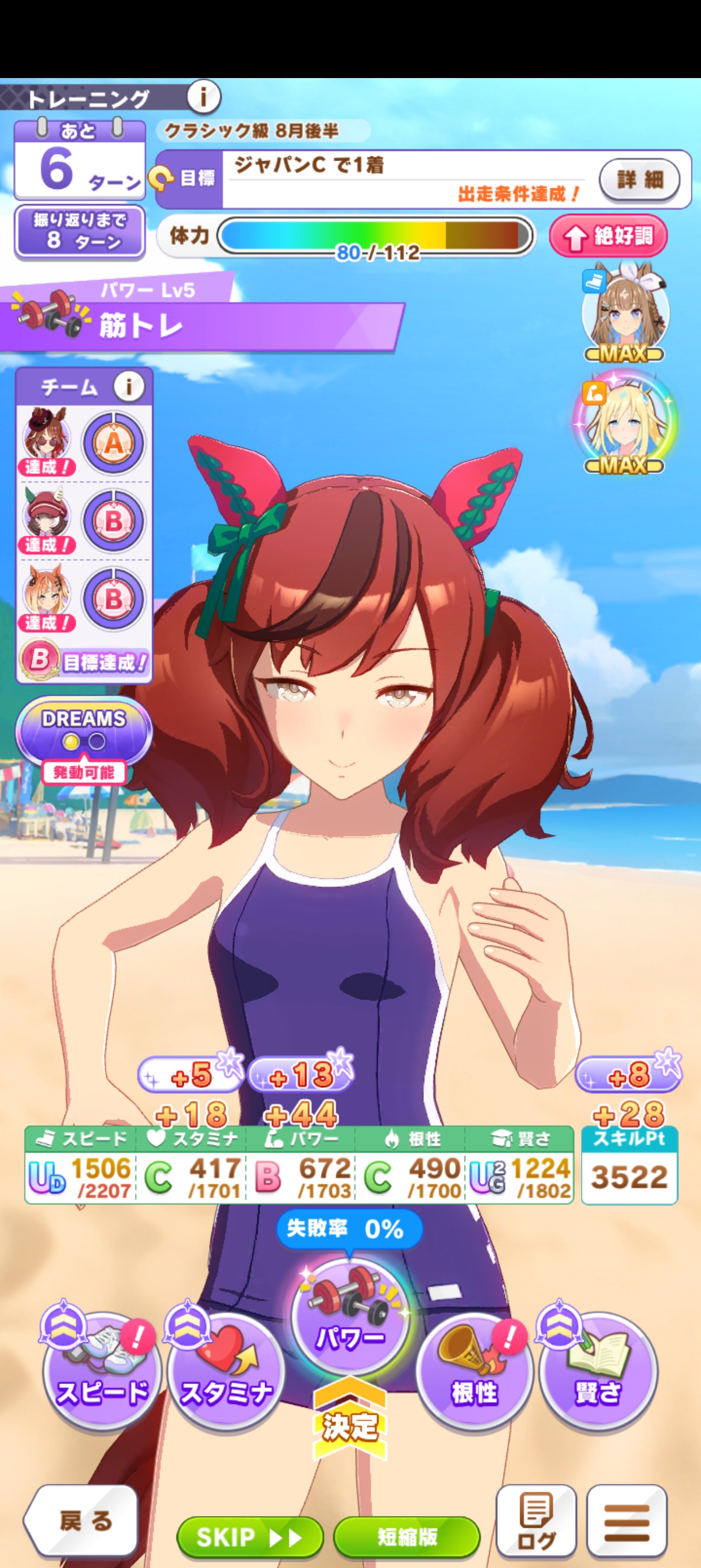Toggle the 短縮版 option
The width and height of the screenshot is (701, 1568).
pos(406,1537)
